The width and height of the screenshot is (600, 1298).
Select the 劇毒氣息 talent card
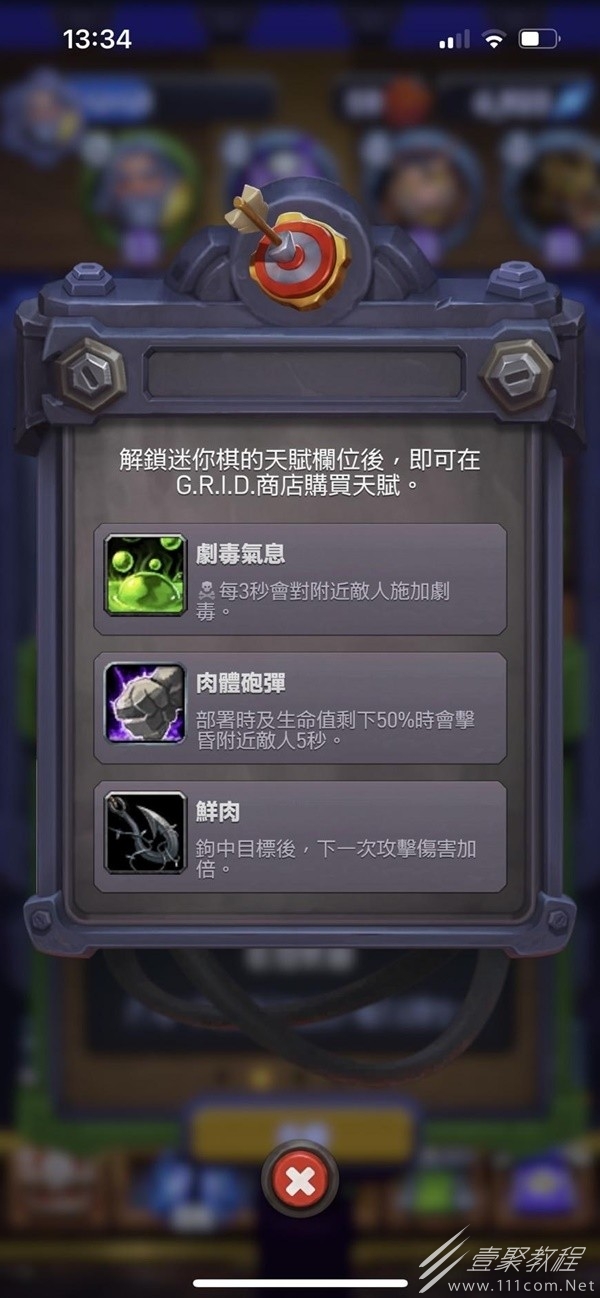(300, 580)
